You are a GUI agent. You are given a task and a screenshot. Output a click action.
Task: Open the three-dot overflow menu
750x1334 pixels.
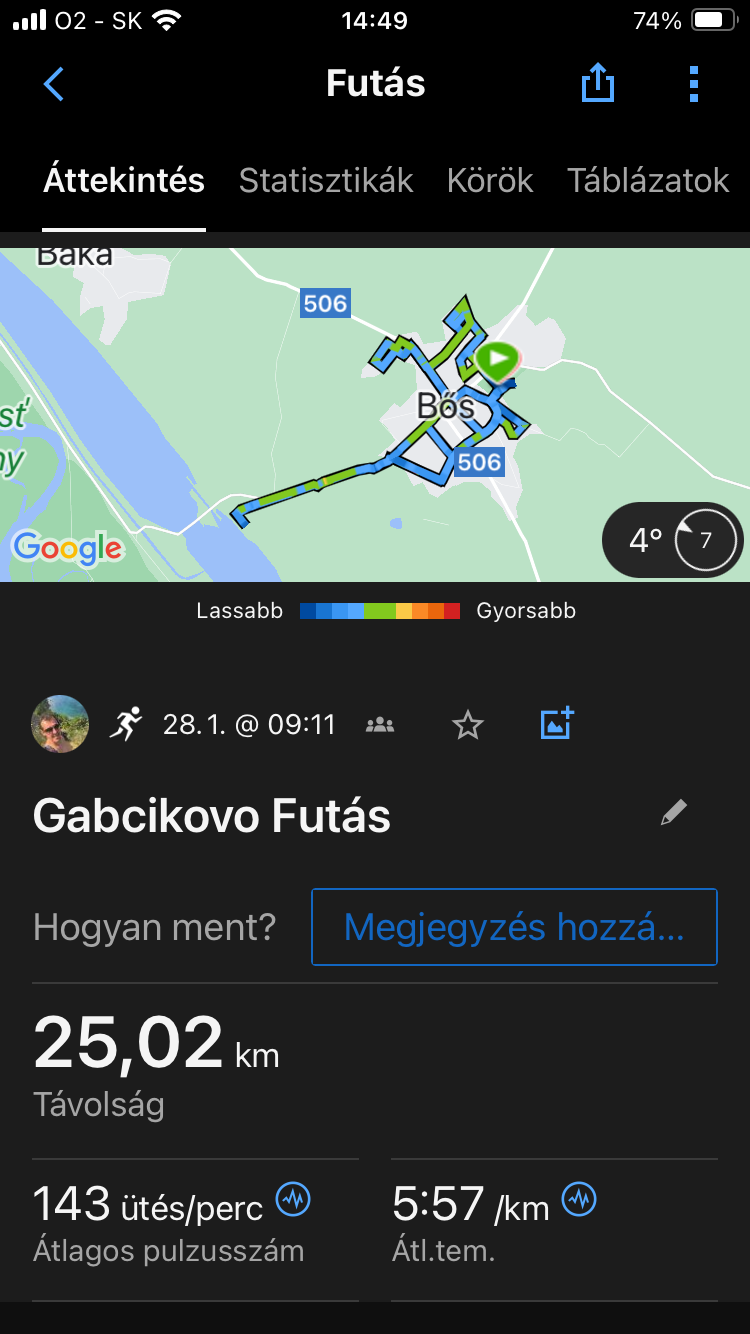pos(694,84)
